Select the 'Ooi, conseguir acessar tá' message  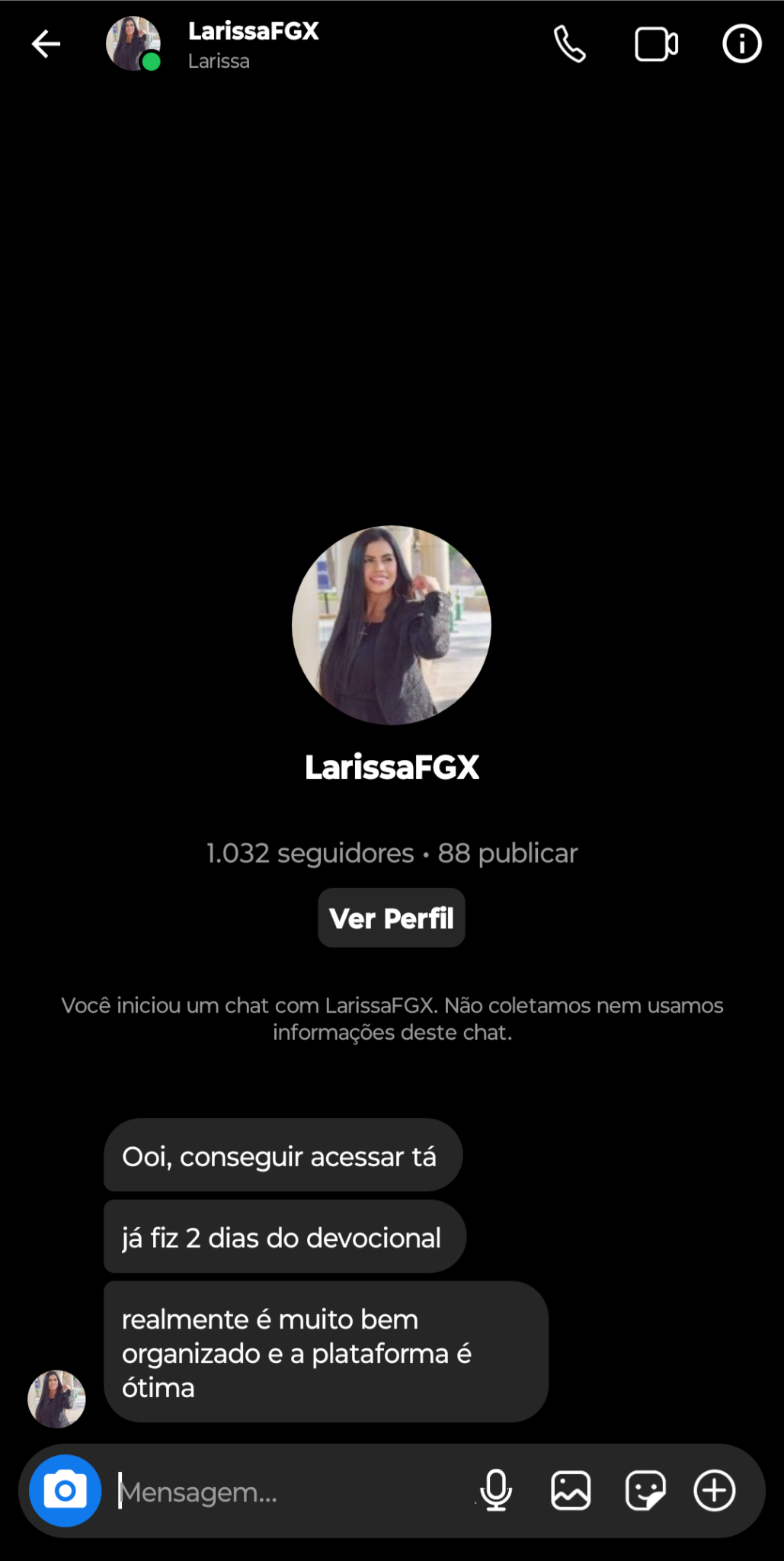coord(280,1156)
